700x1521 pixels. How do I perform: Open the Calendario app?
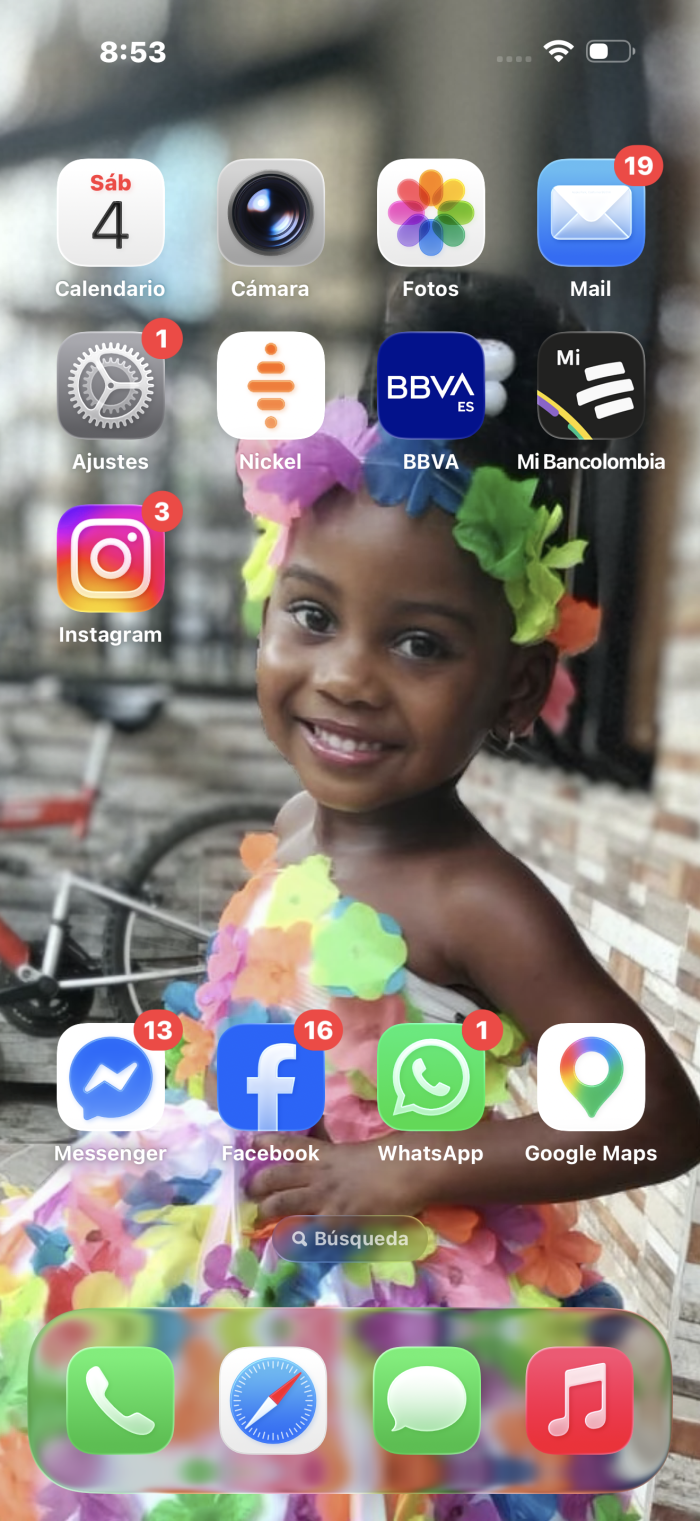[110, 213]
